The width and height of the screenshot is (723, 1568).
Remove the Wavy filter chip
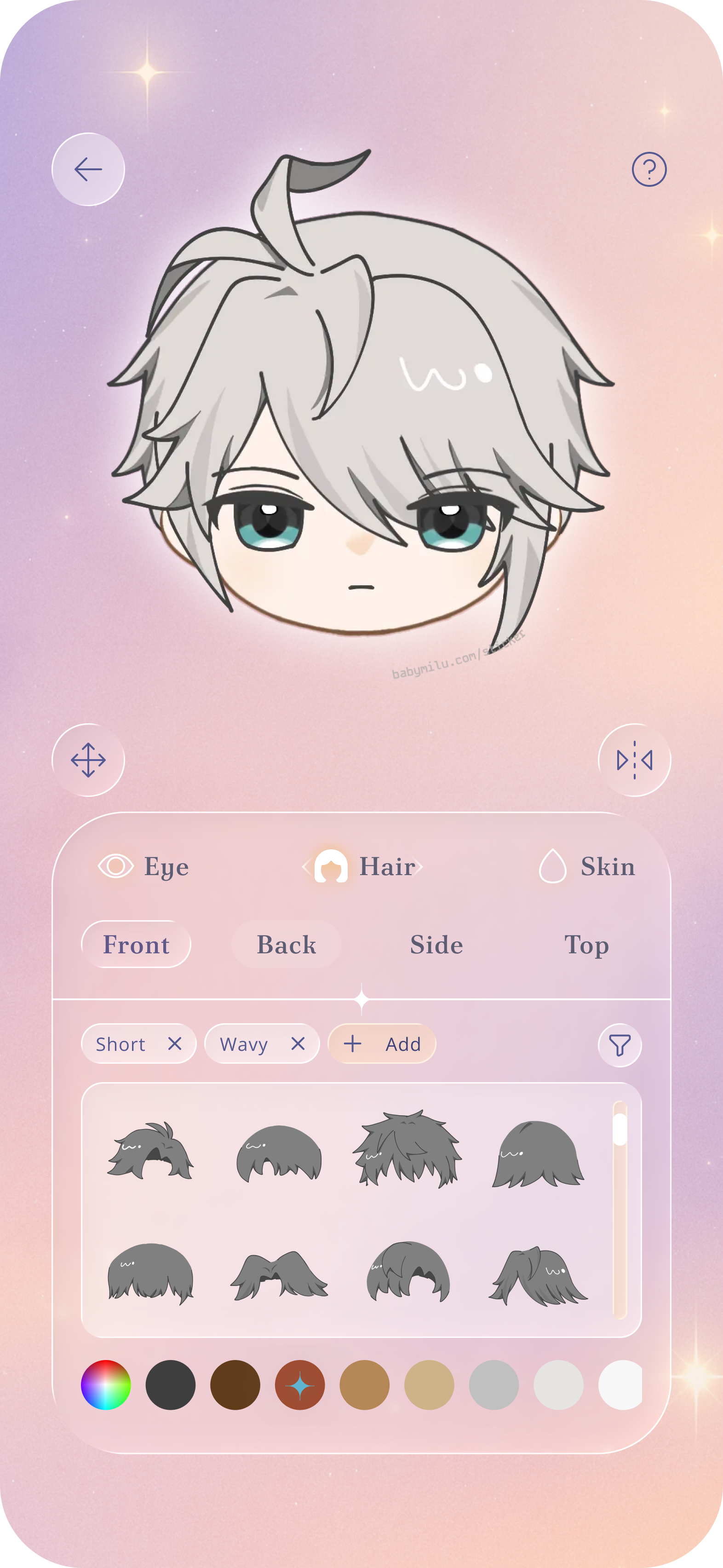(298, 1044)
